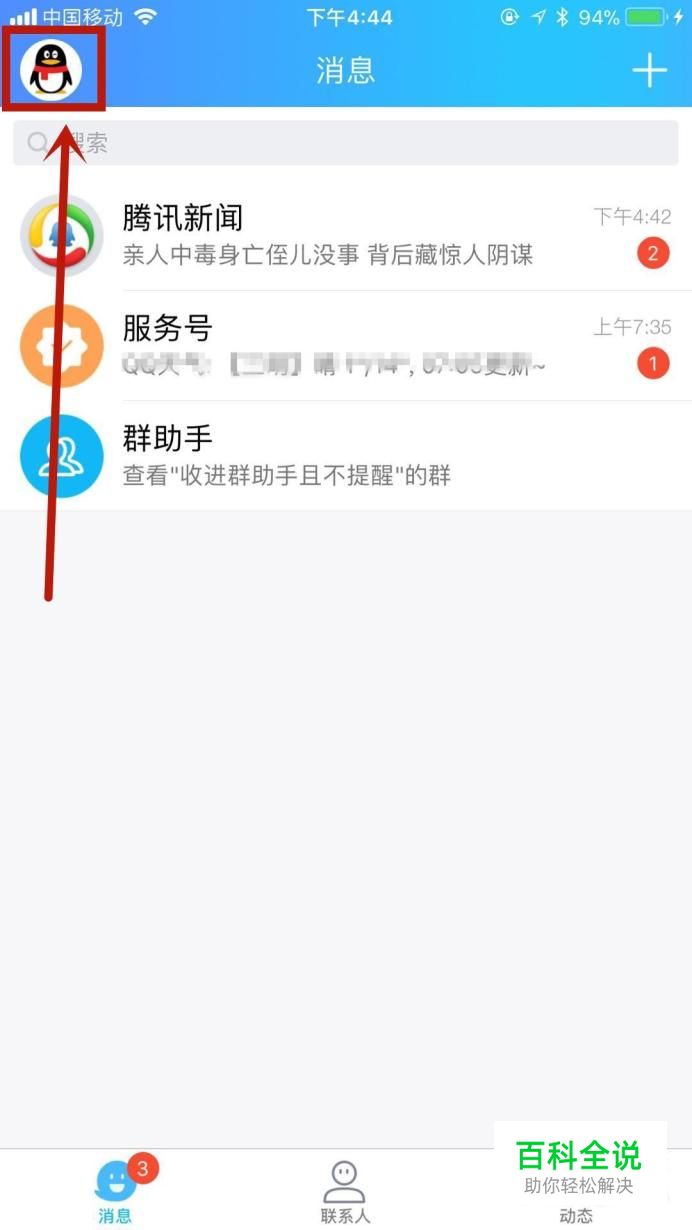Screen dimensions: 692x1230
Task: Tap the plus icon to add
Action: [649, 70]
